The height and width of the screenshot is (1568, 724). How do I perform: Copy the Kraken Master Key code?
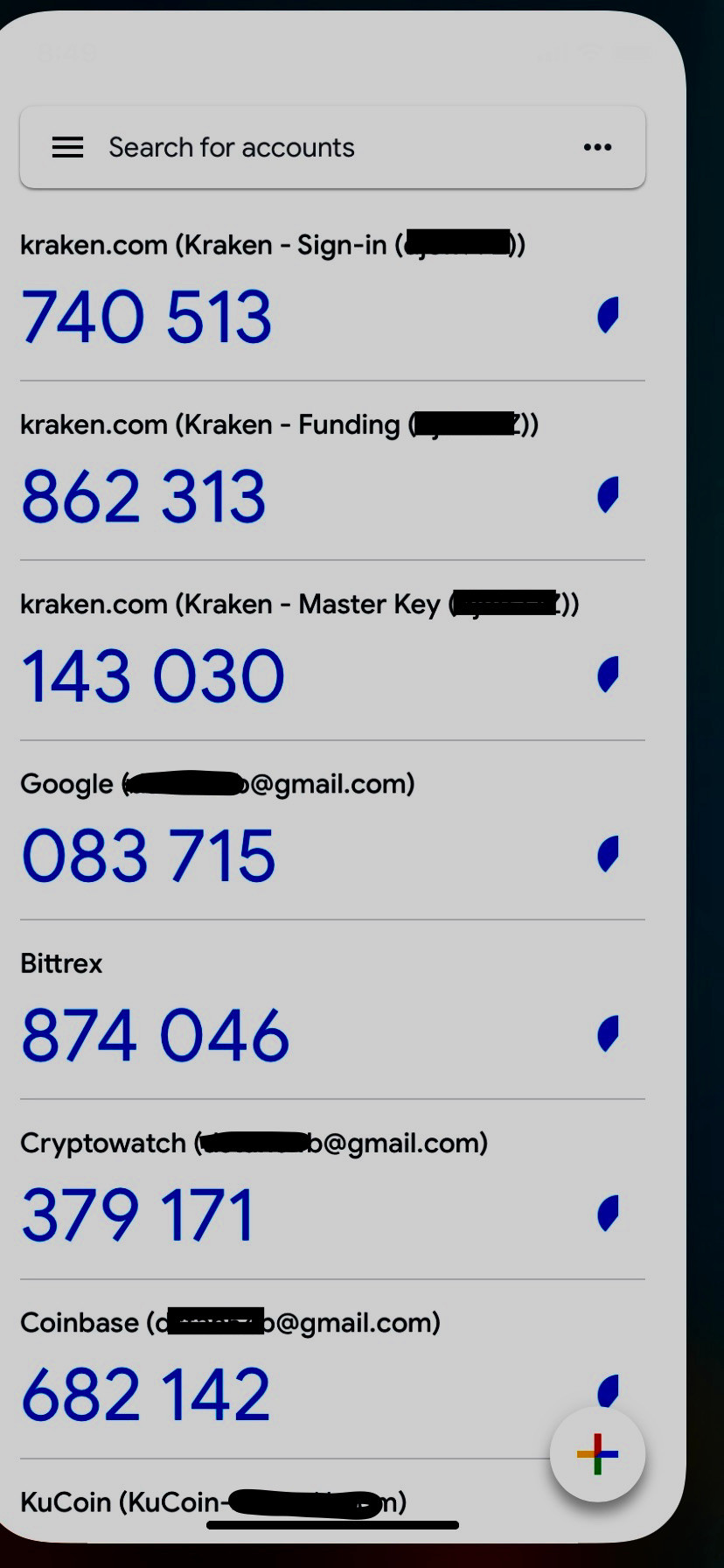point(153,676)
